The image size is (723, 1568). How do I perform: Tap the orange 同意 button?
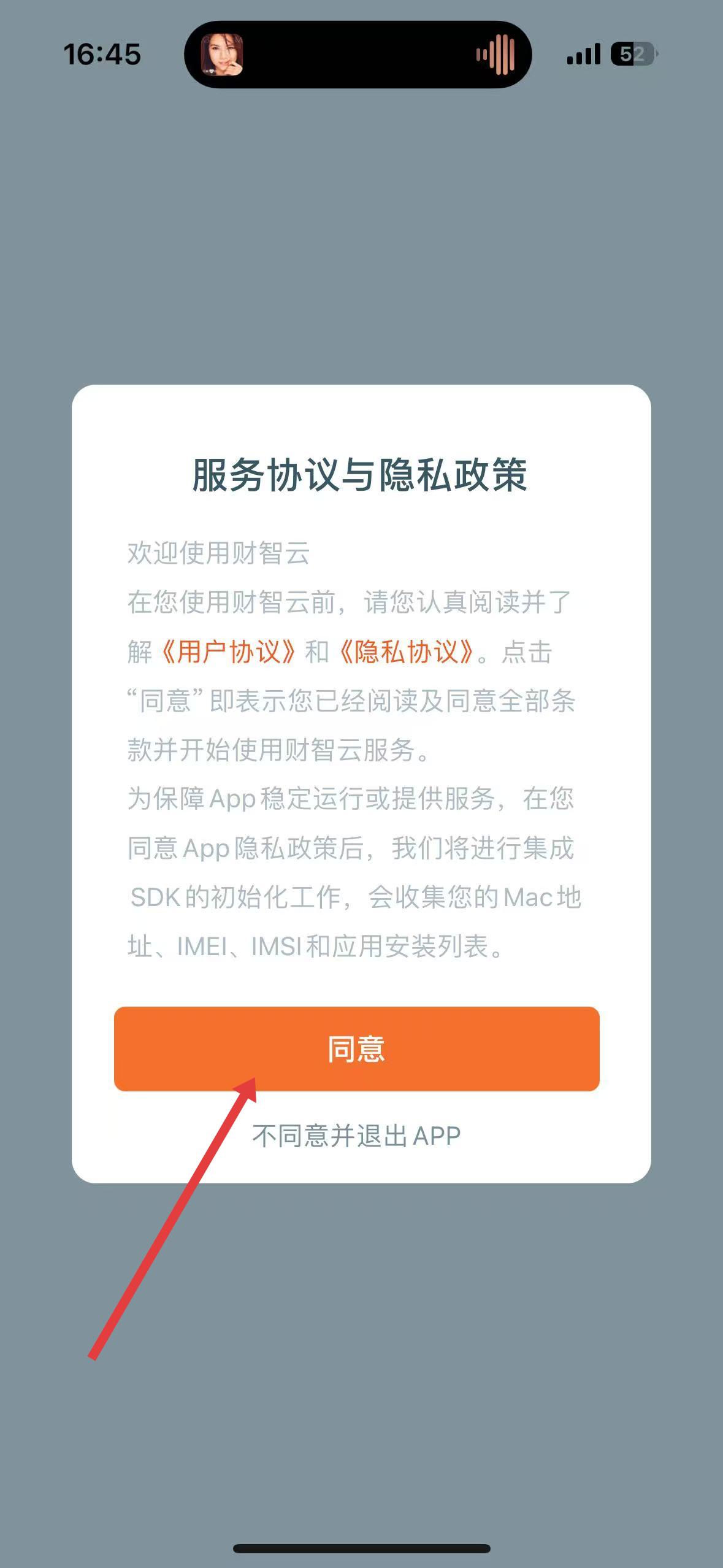coord(356,1048)
